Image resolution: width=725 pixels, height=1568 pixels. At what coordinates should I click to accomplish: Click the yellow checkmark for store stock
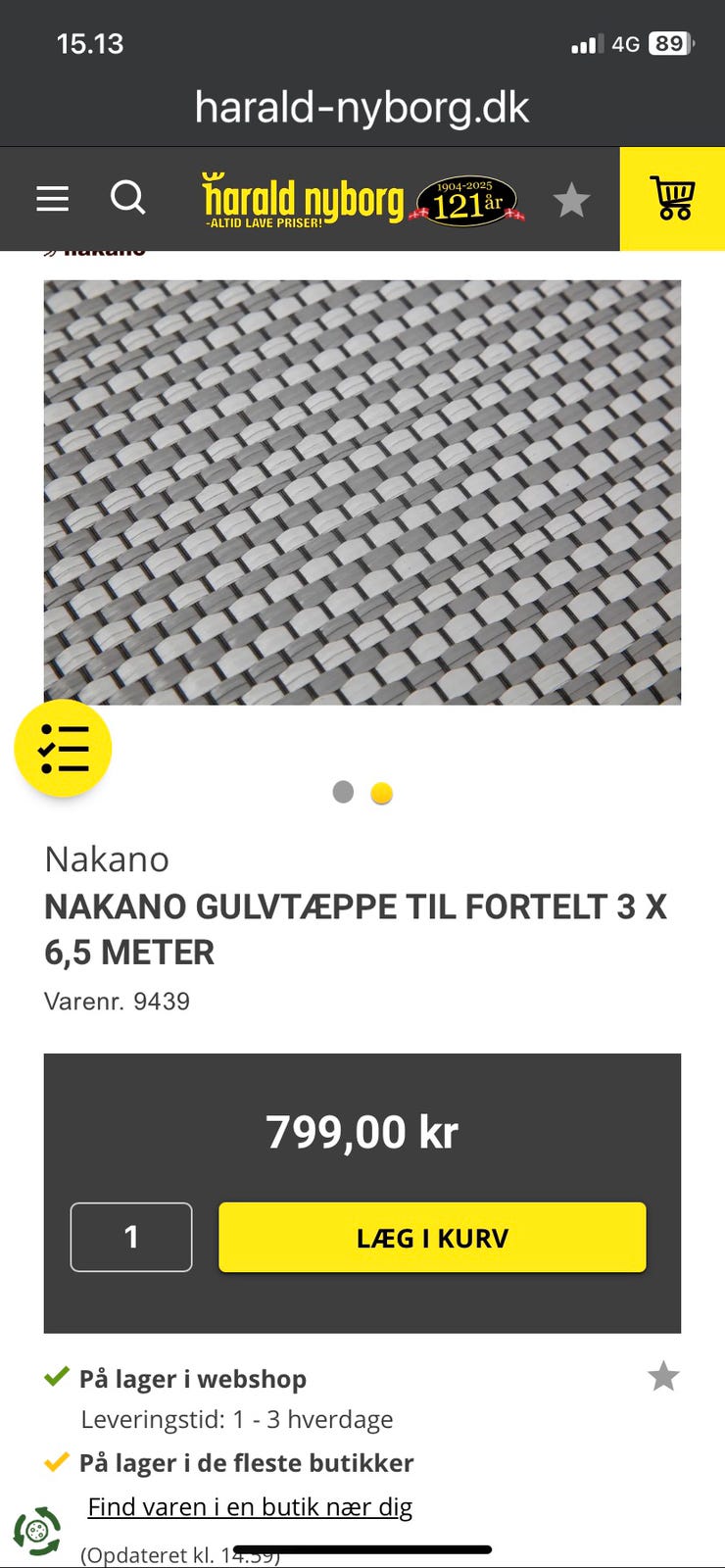[x=57, y=1462]
